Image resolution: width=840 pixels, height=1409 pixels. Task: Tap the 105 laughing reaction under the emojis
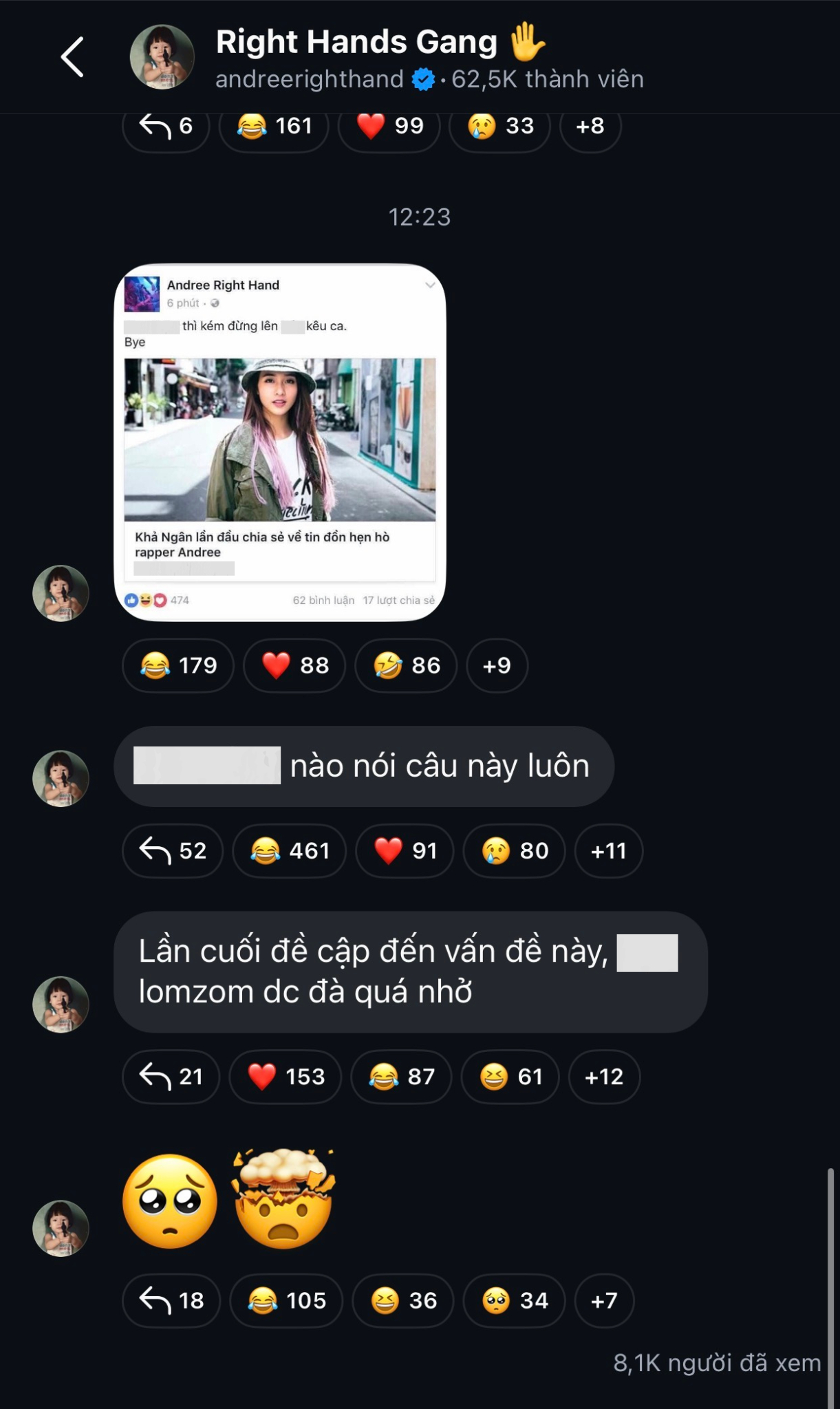pos(286,1300)
